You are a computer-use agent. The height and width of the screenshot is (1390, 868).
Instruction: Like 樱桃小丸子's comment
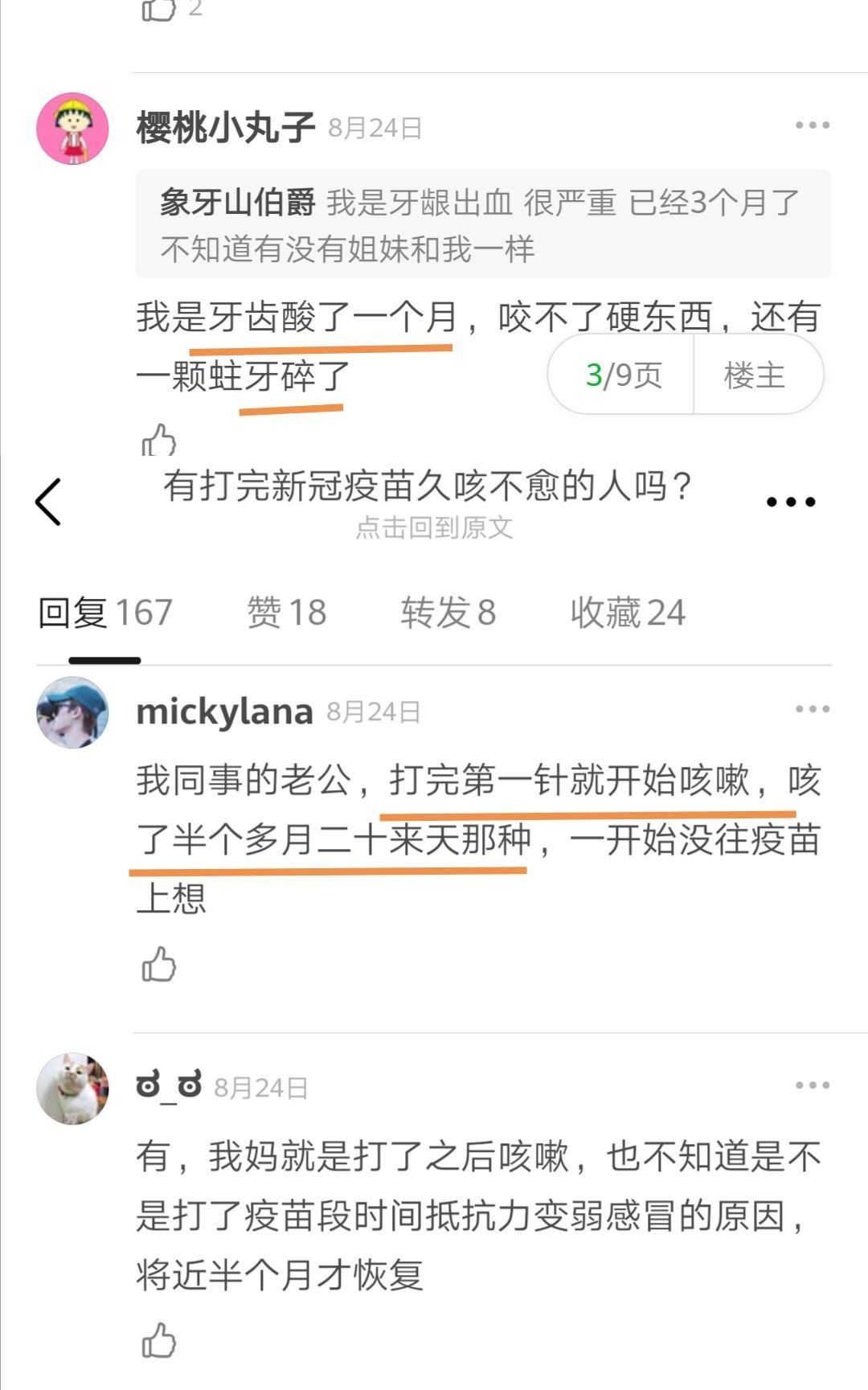pyautogui.click(x=159, y=441)
